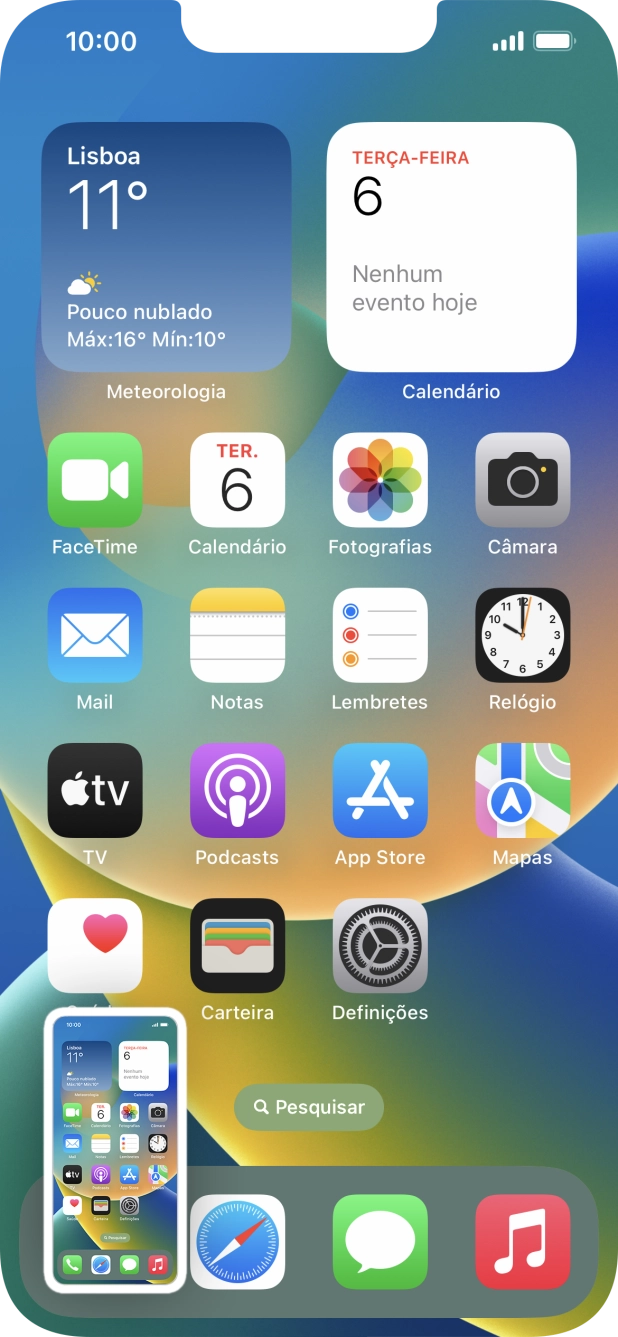Open Safari from the dock
Viewport: 618px width, 1337px height.
237,1241
